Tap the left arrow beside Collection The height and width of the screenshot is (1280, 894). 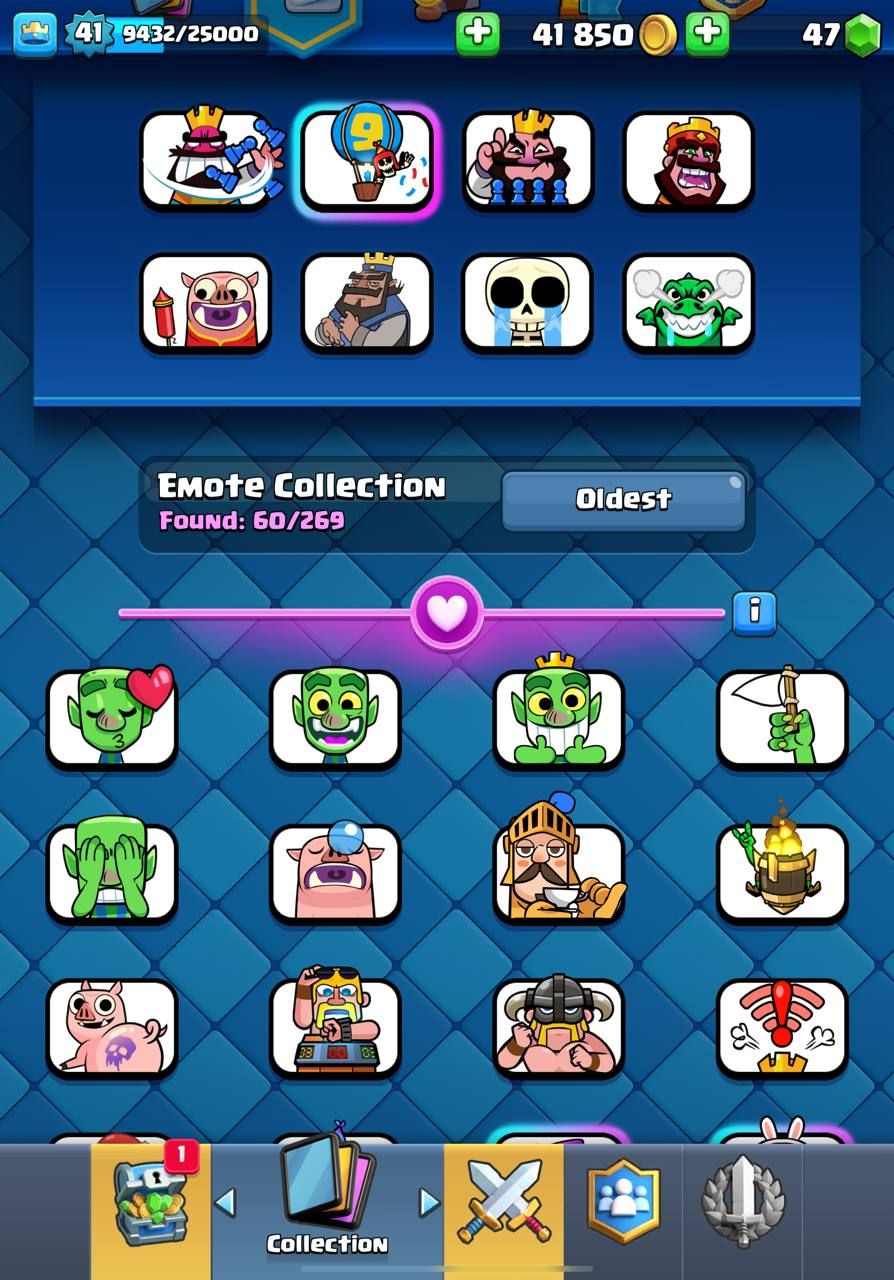(226, 1202)
